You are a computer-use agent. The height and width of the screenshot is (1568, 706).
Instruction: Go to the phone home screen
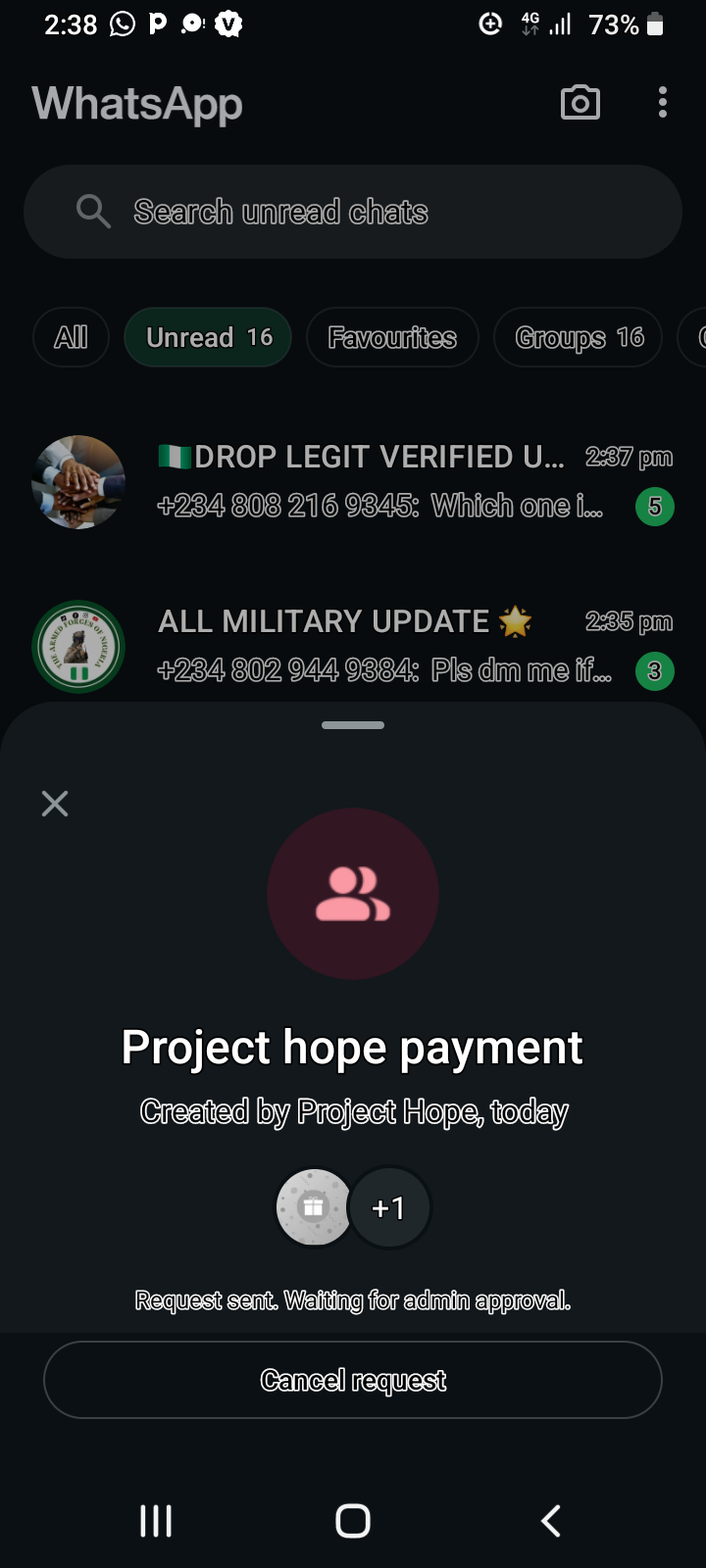353,1521
